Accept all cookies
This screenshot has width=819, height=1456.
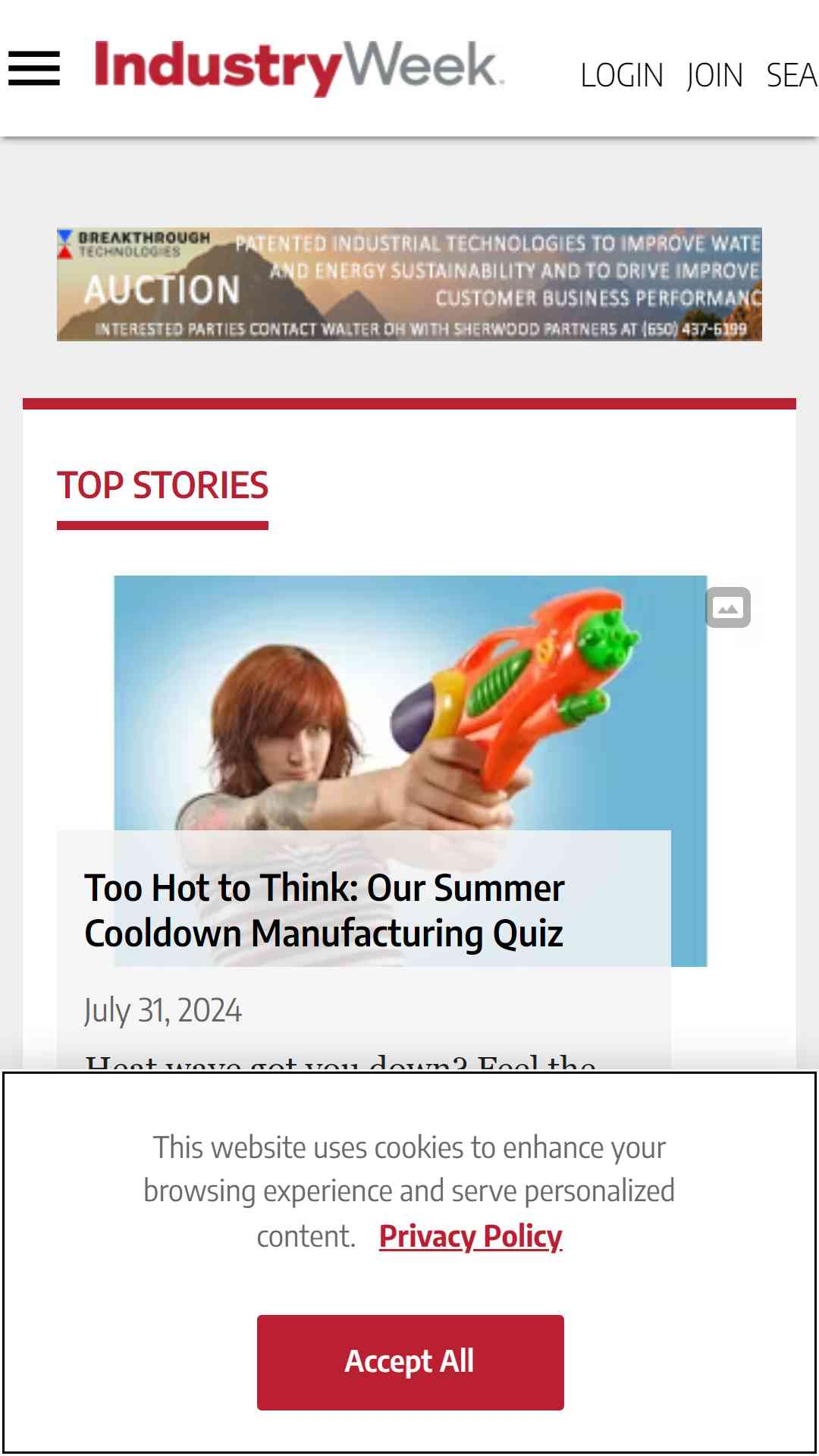coord(410,1363)
